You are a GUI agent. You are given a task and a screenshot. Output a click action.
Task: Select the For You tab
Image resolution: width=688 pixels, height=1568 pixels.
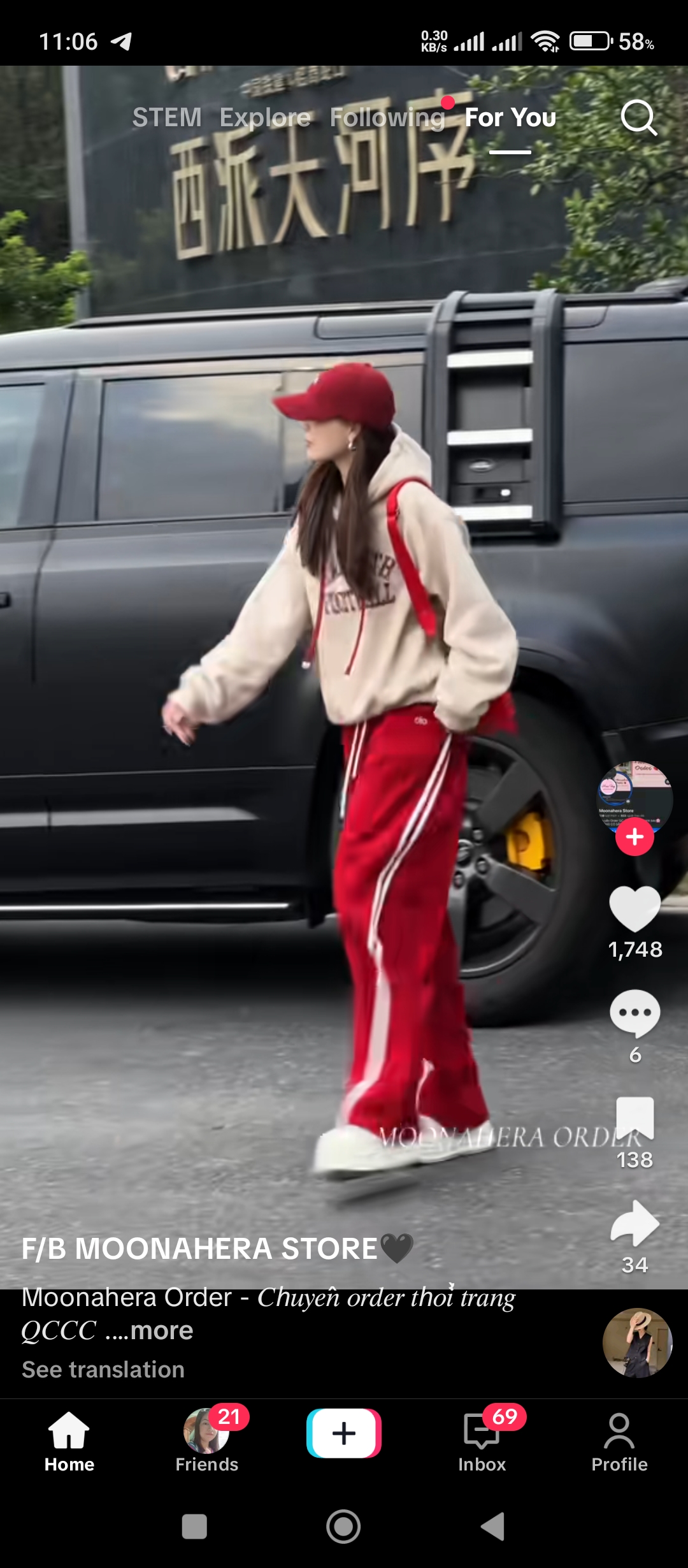pos(510,118)
